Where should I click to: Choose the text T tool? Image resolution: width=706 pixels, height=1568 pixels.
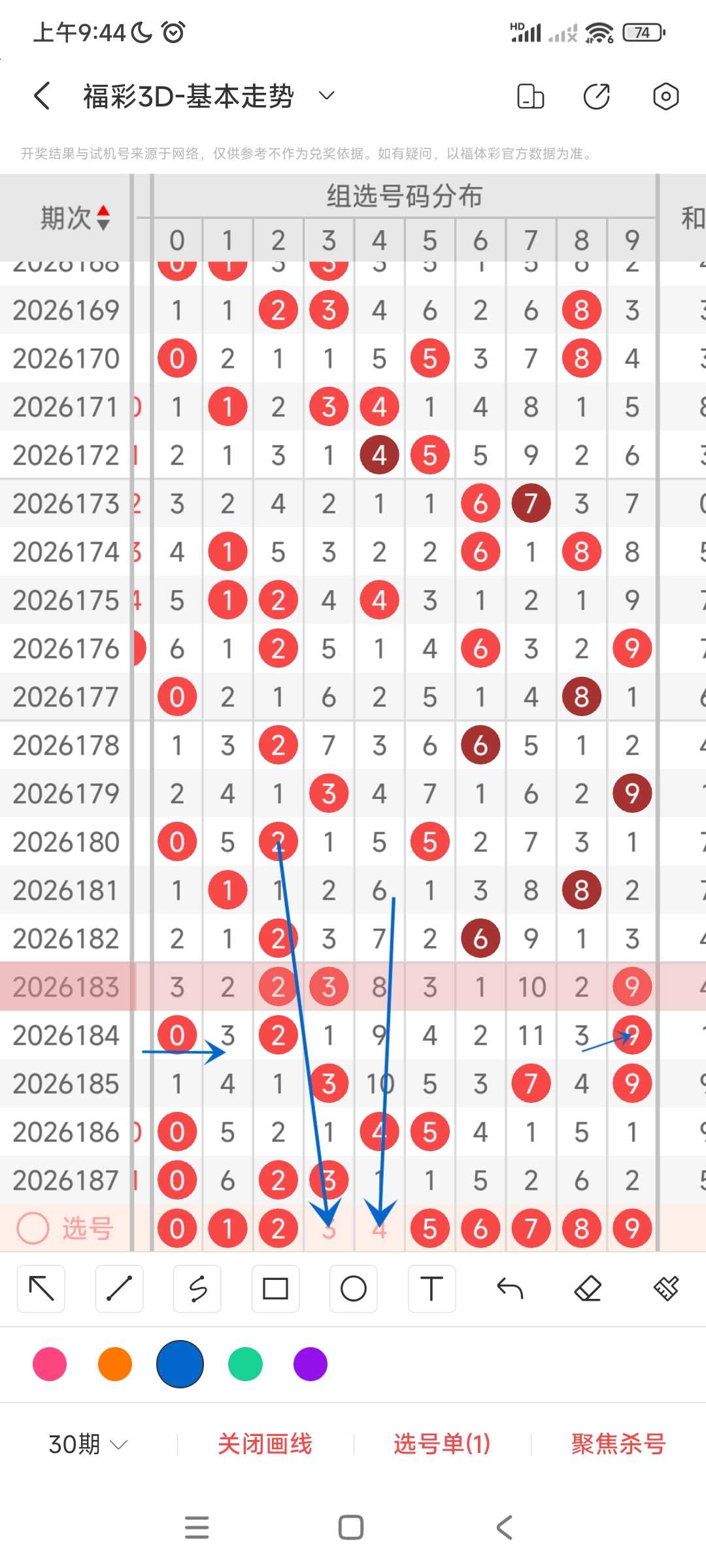[431, 1288]
